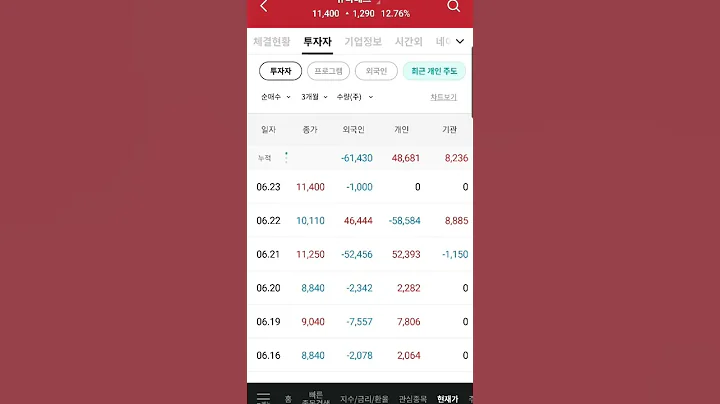Expand the tab list chevron
720x404 pixels.
coord(460,42)
